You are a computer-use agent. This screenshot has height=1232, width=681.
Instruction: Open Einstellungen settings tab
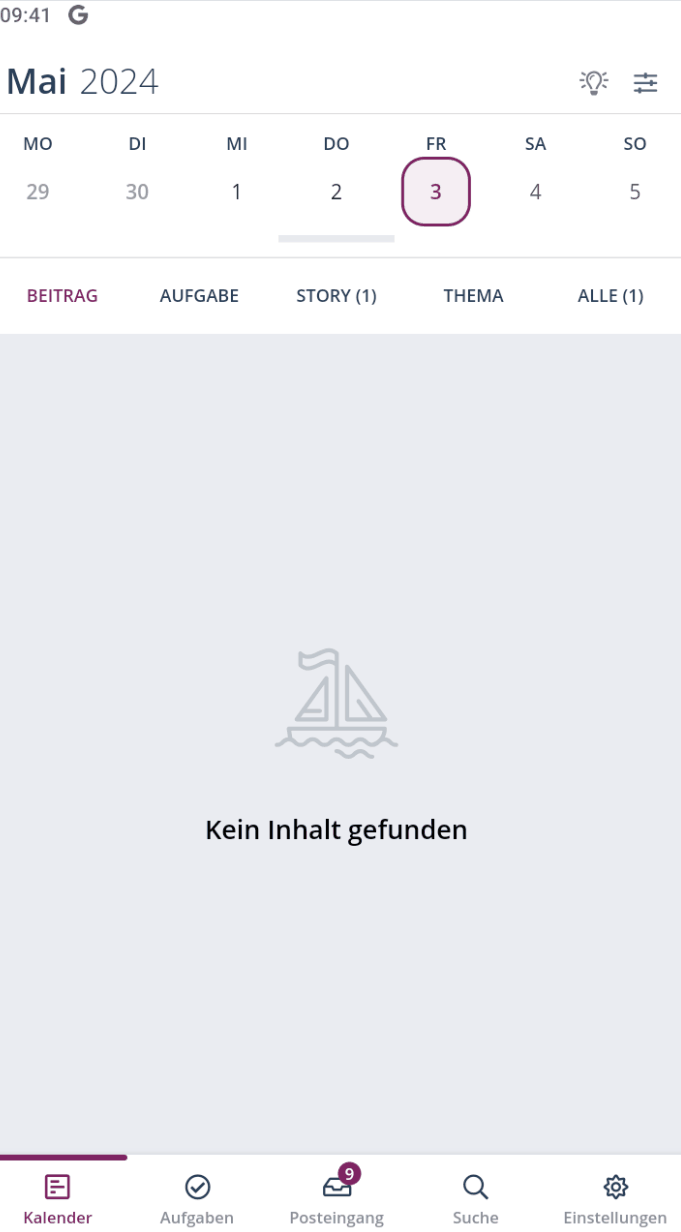tap(615, 1198)
